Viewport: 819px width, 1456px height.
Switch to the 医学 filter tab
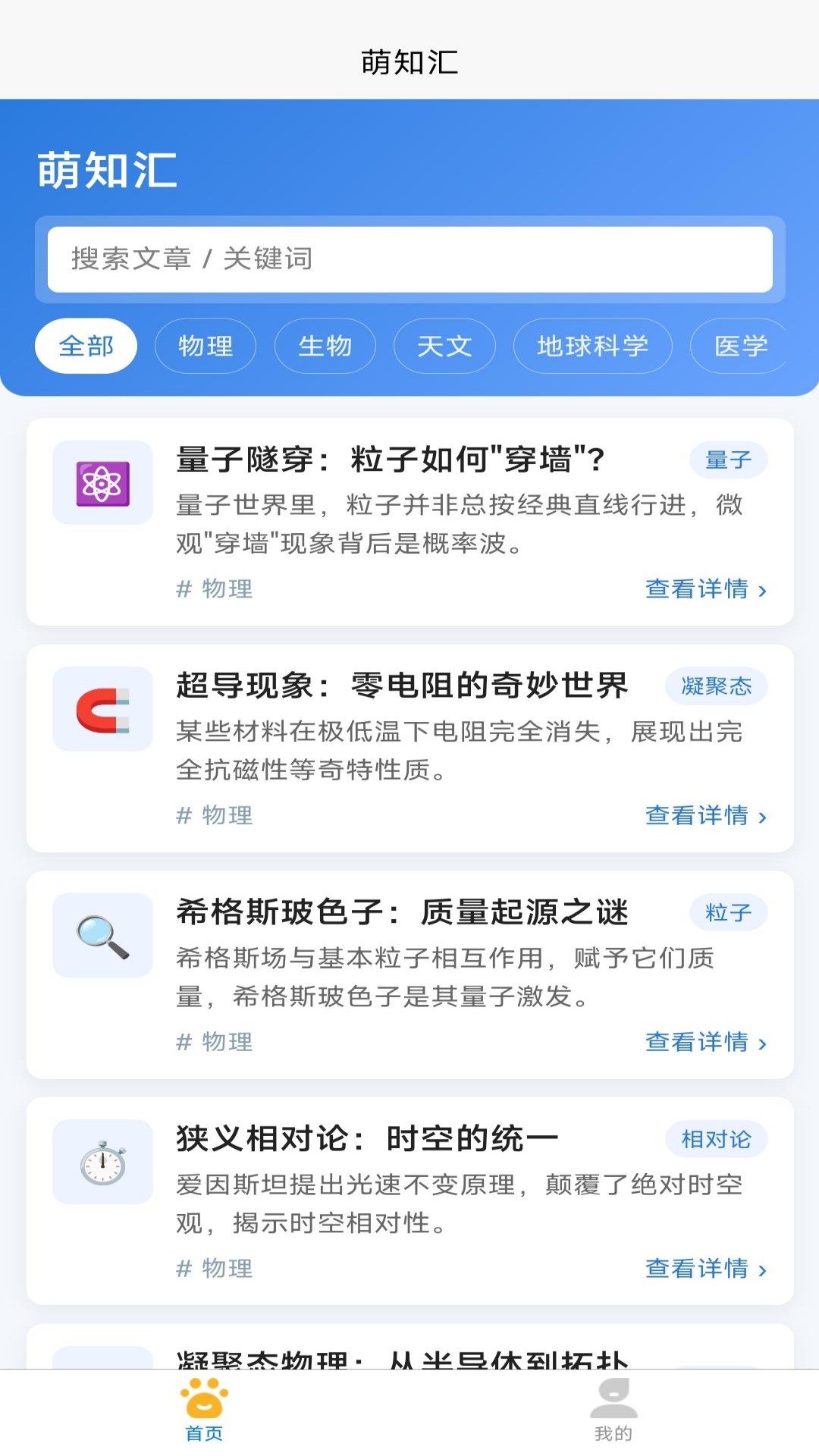[x=739, y=347]
